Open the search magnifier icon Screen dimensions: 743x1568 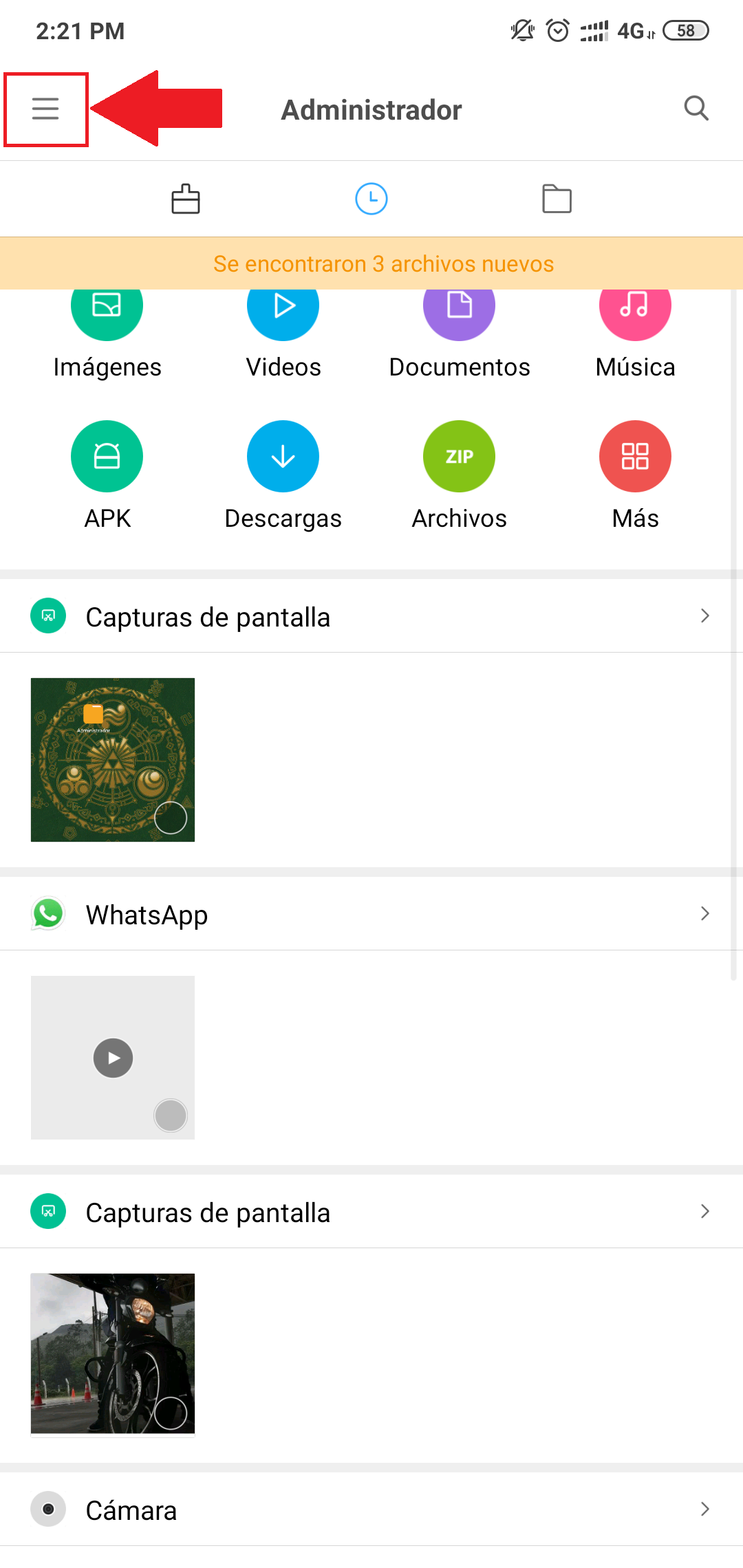pos(696,109)
